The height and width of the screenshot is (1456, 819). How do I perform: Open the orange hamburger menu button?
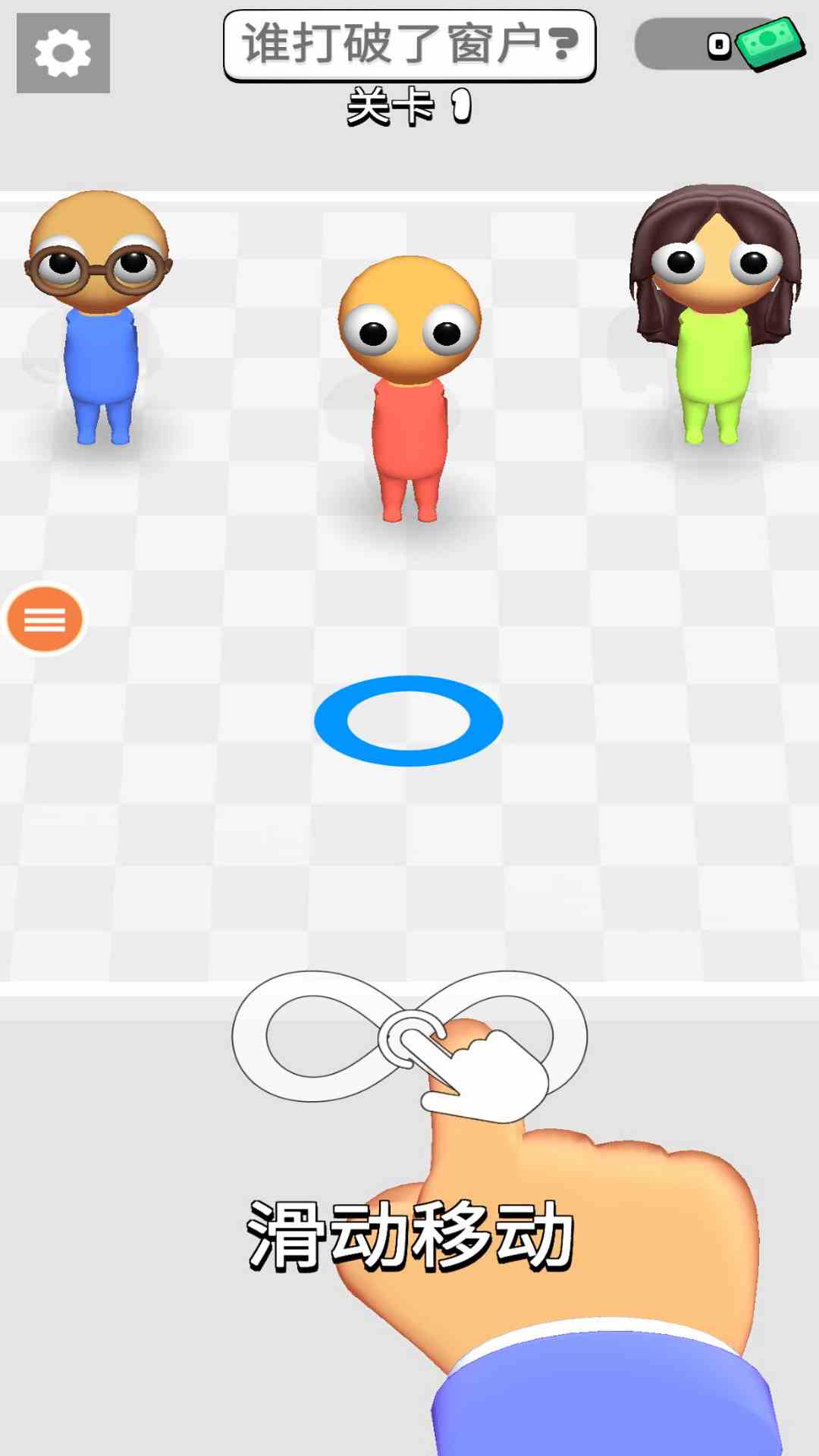(x=45, y=620)
